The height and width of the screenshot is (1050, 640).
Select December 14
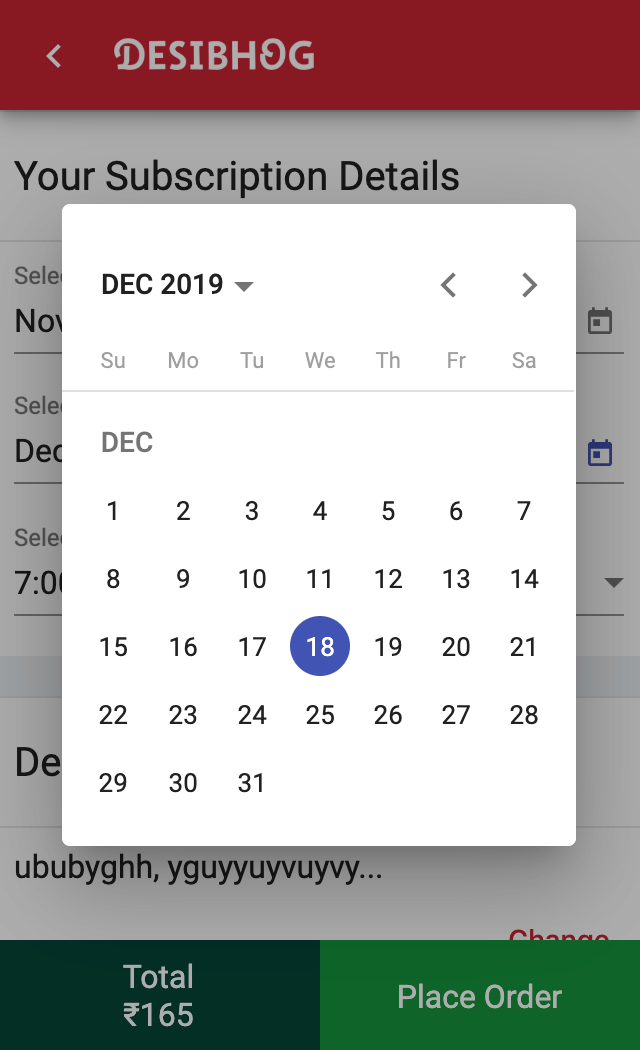pyautogui.click(x=524, y=579)
